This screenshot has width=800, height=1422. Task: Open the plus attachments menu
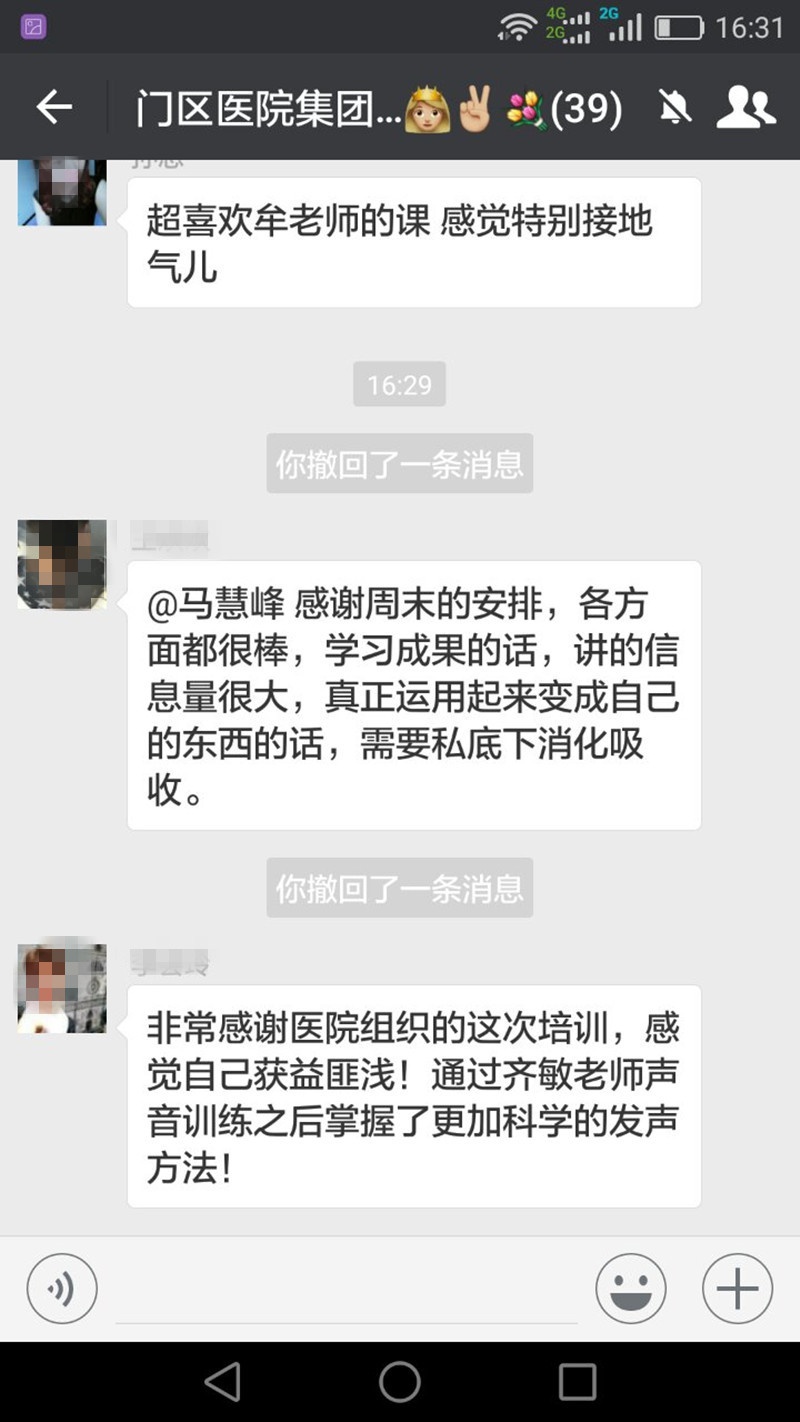737,1289
